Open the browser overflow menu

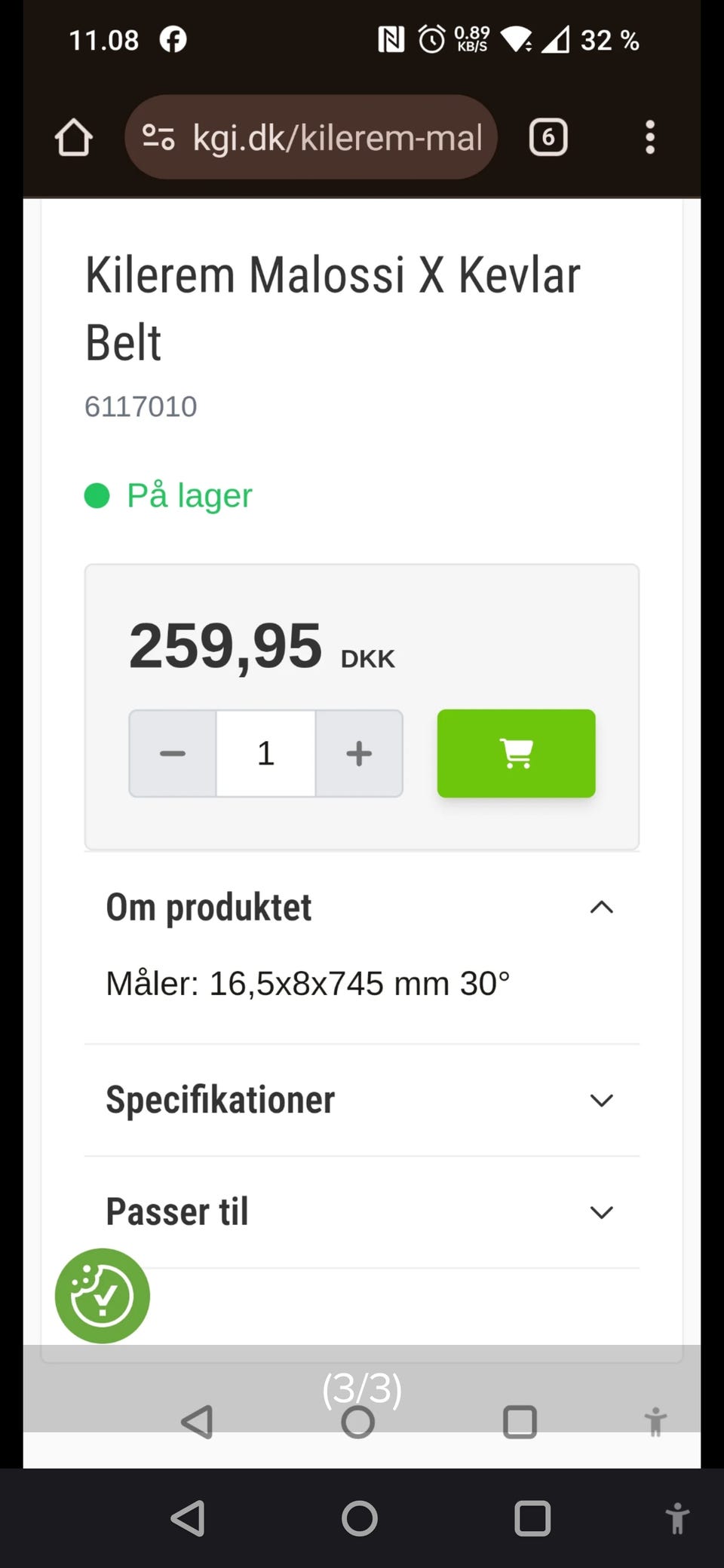[650, 137]
